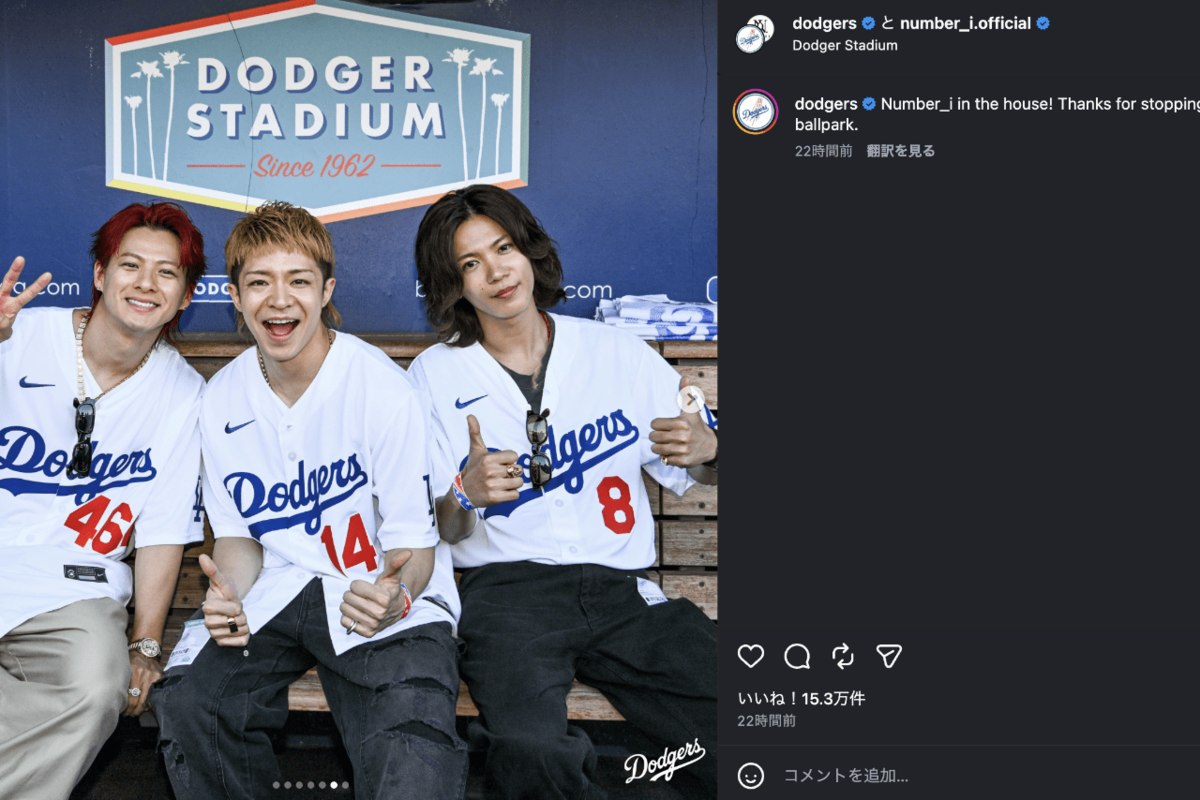The height and width of the screenshot is (800, 1200).
Task: Open dodgers avatar beside the caption
Action: (x=755, y=112)
